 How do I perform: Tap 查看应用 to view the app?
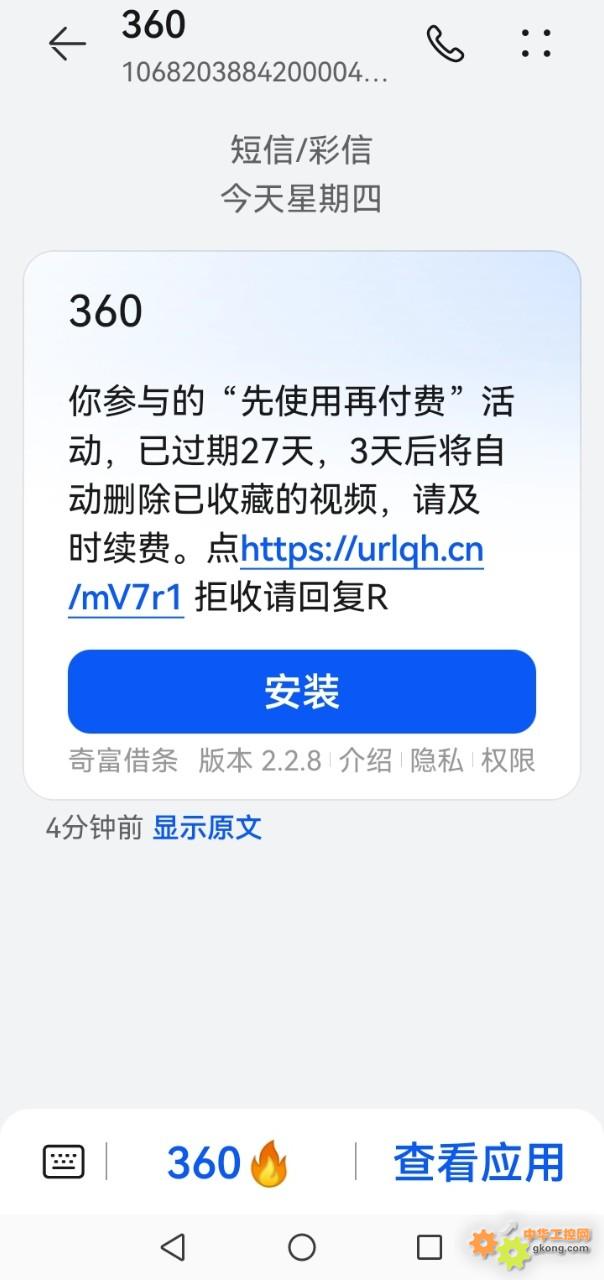[x=479, y=1163]
